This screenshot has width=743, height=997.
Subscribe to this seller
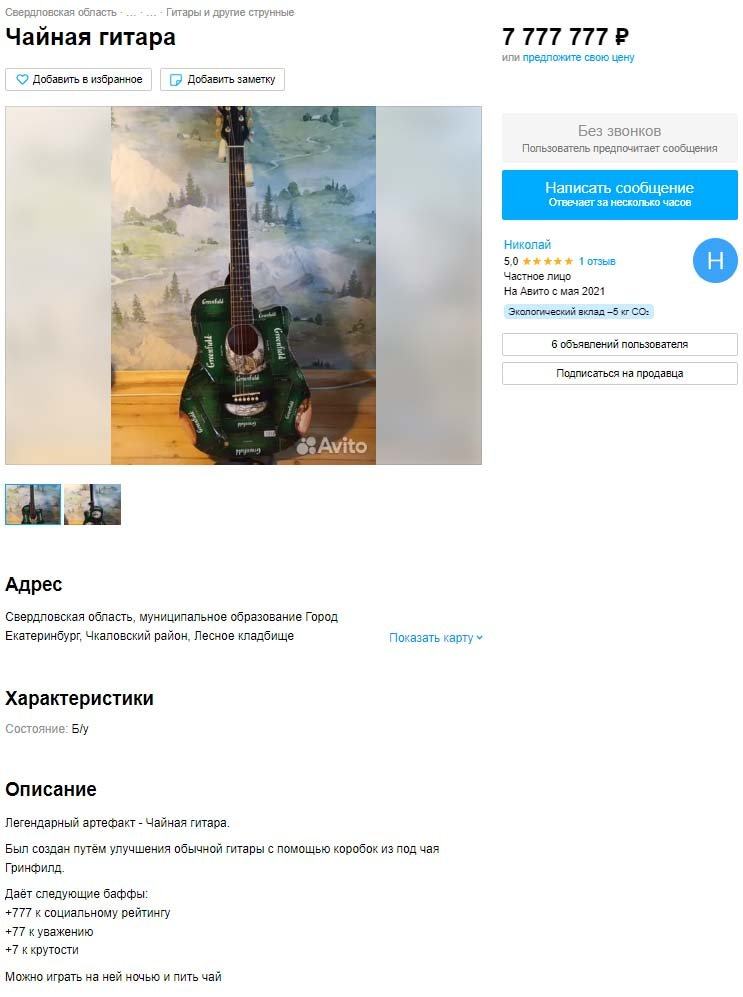point(619,374)
